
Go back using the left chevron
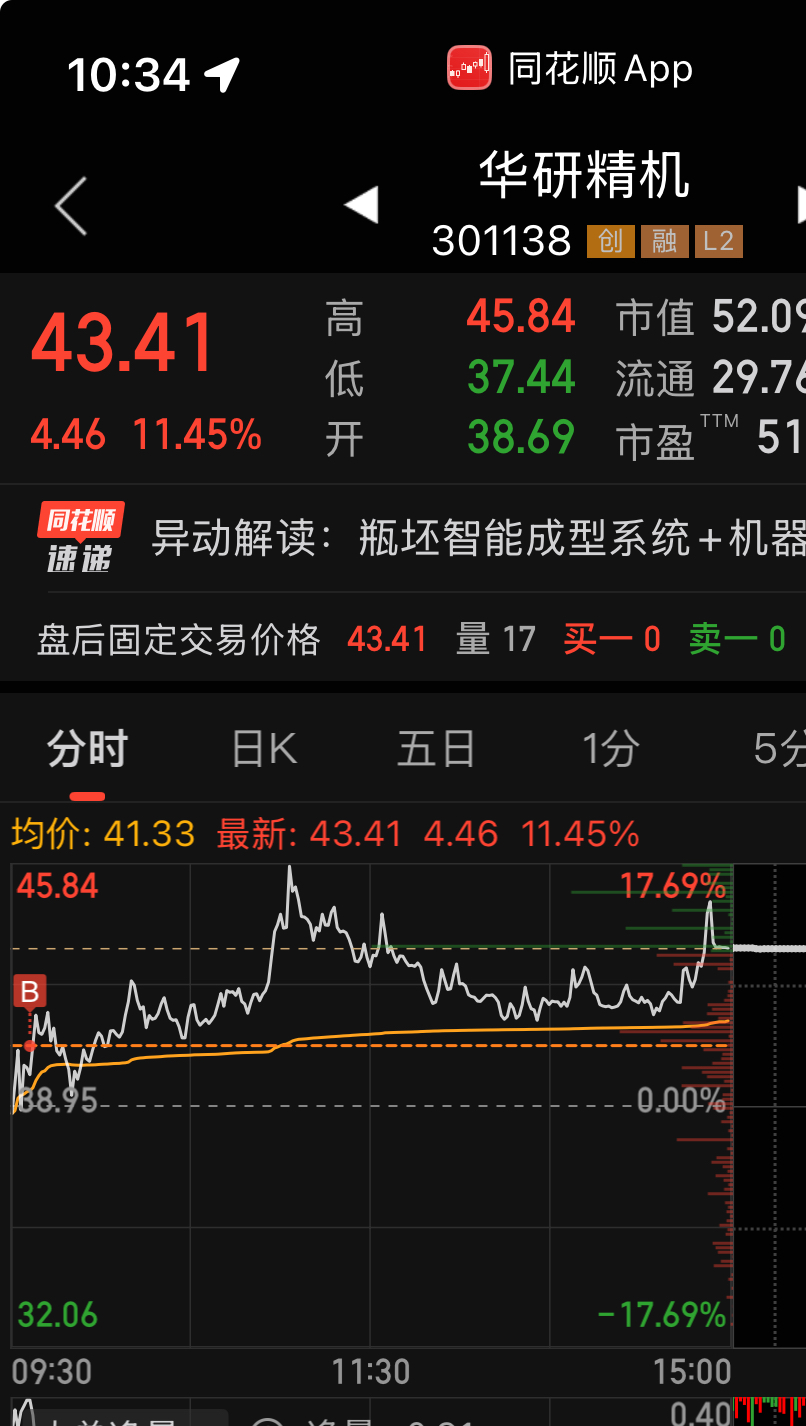pyautogui.click(x=71, y=206)
